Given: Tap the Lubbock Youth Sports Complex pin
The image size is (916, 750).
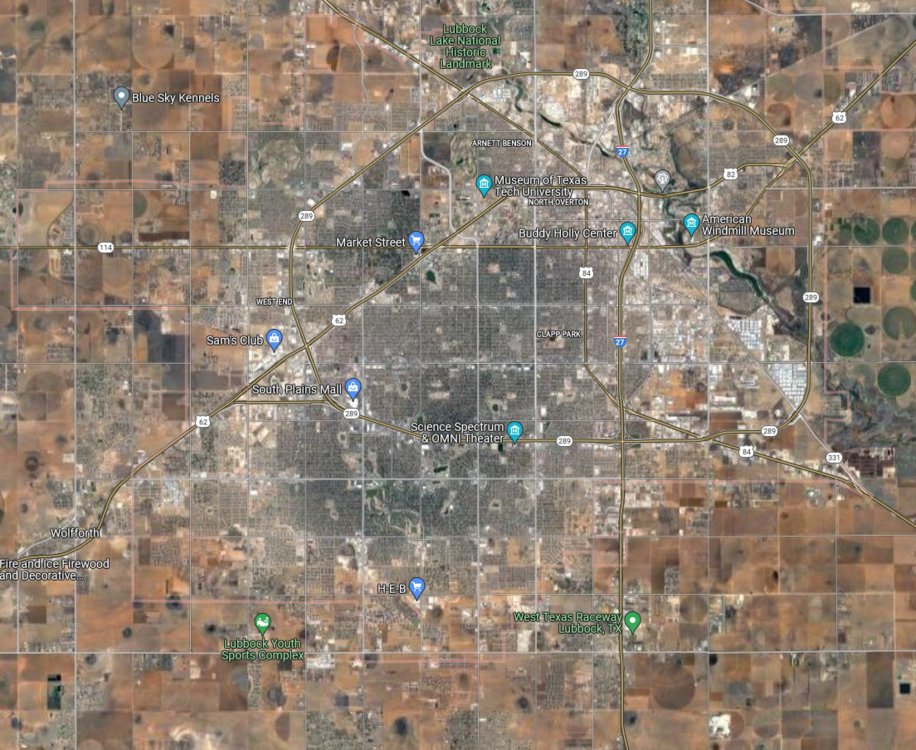Looking at the screenshot, I should [x=263, y=623].
